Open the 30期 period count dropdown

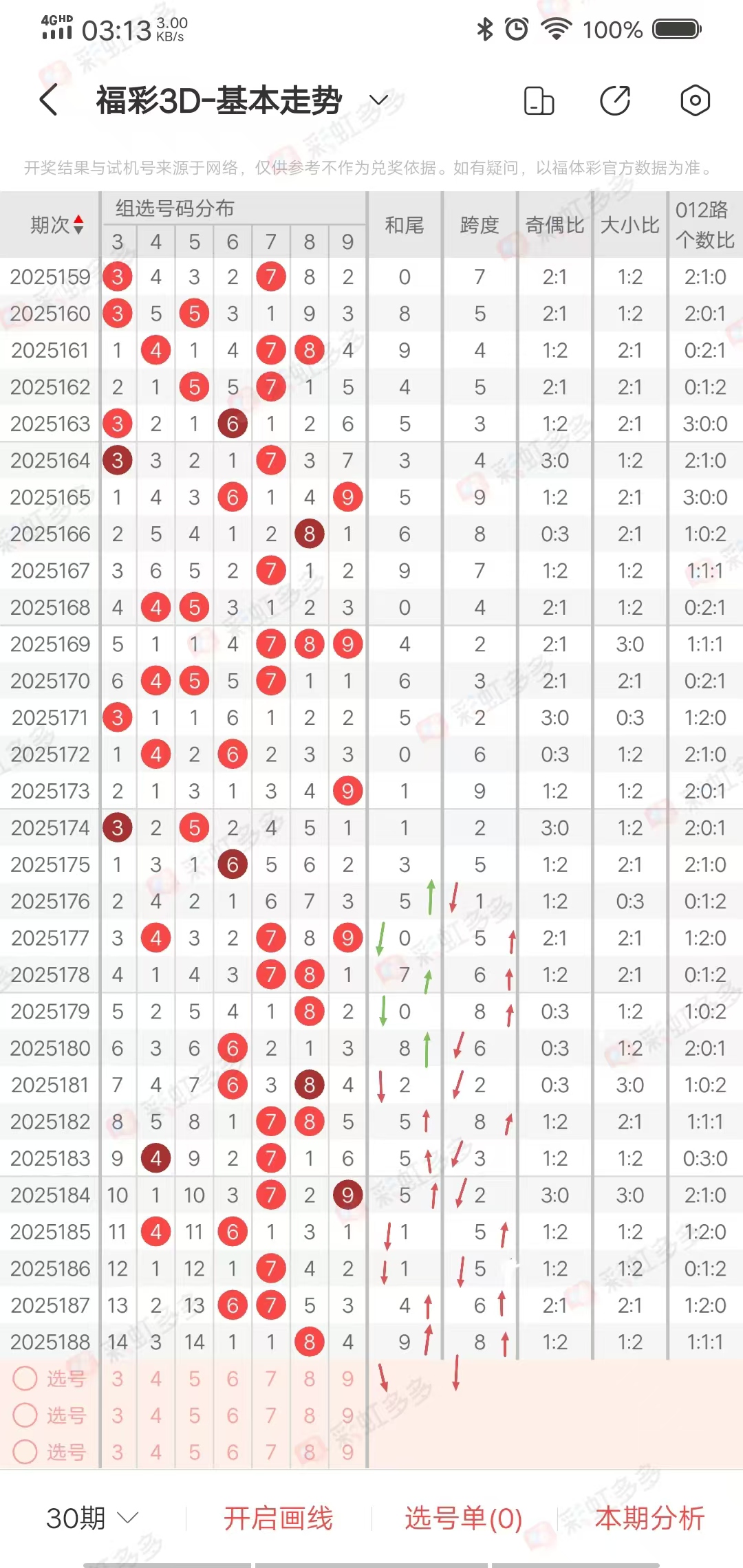(x=92, y=1518)
